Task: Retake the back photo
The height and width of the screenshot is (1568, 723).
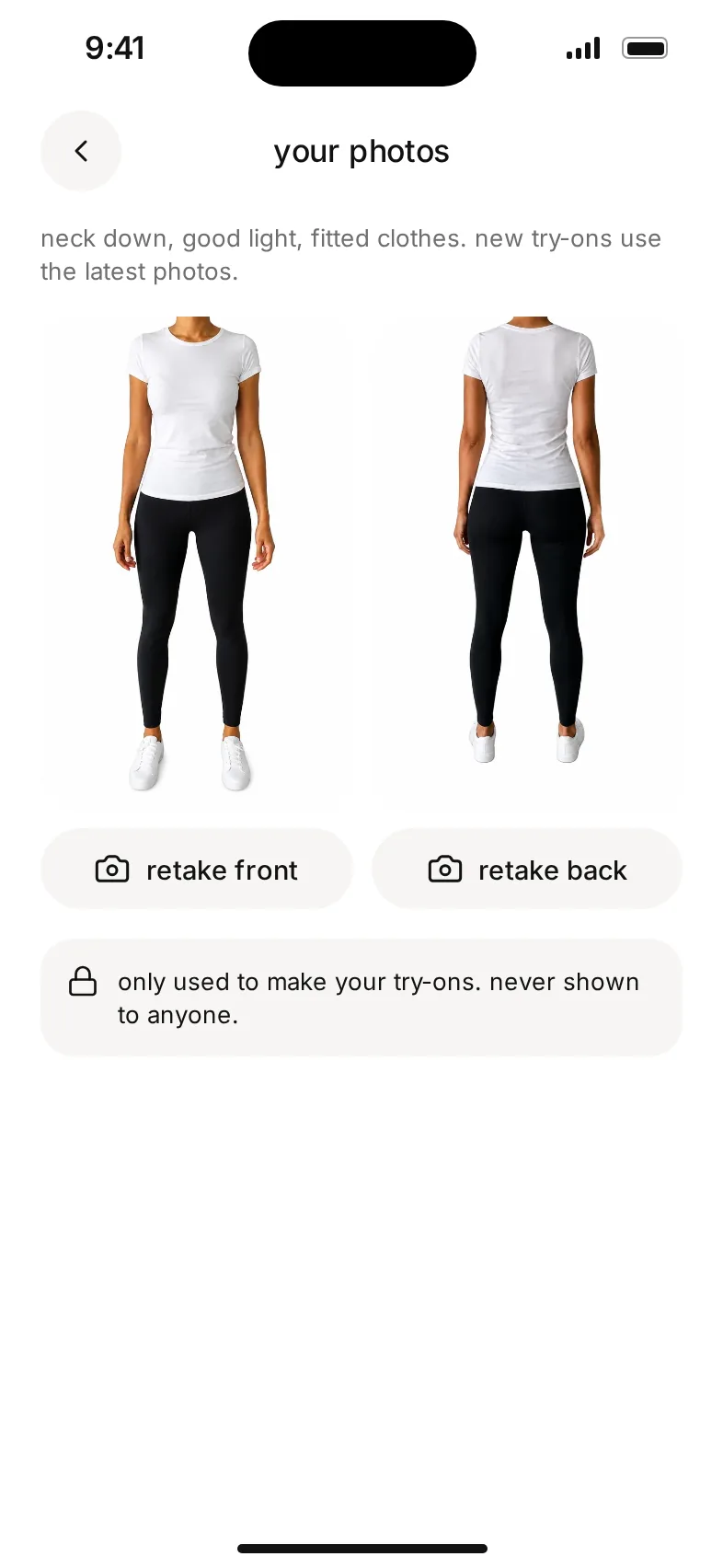Action: coord(527,869)
